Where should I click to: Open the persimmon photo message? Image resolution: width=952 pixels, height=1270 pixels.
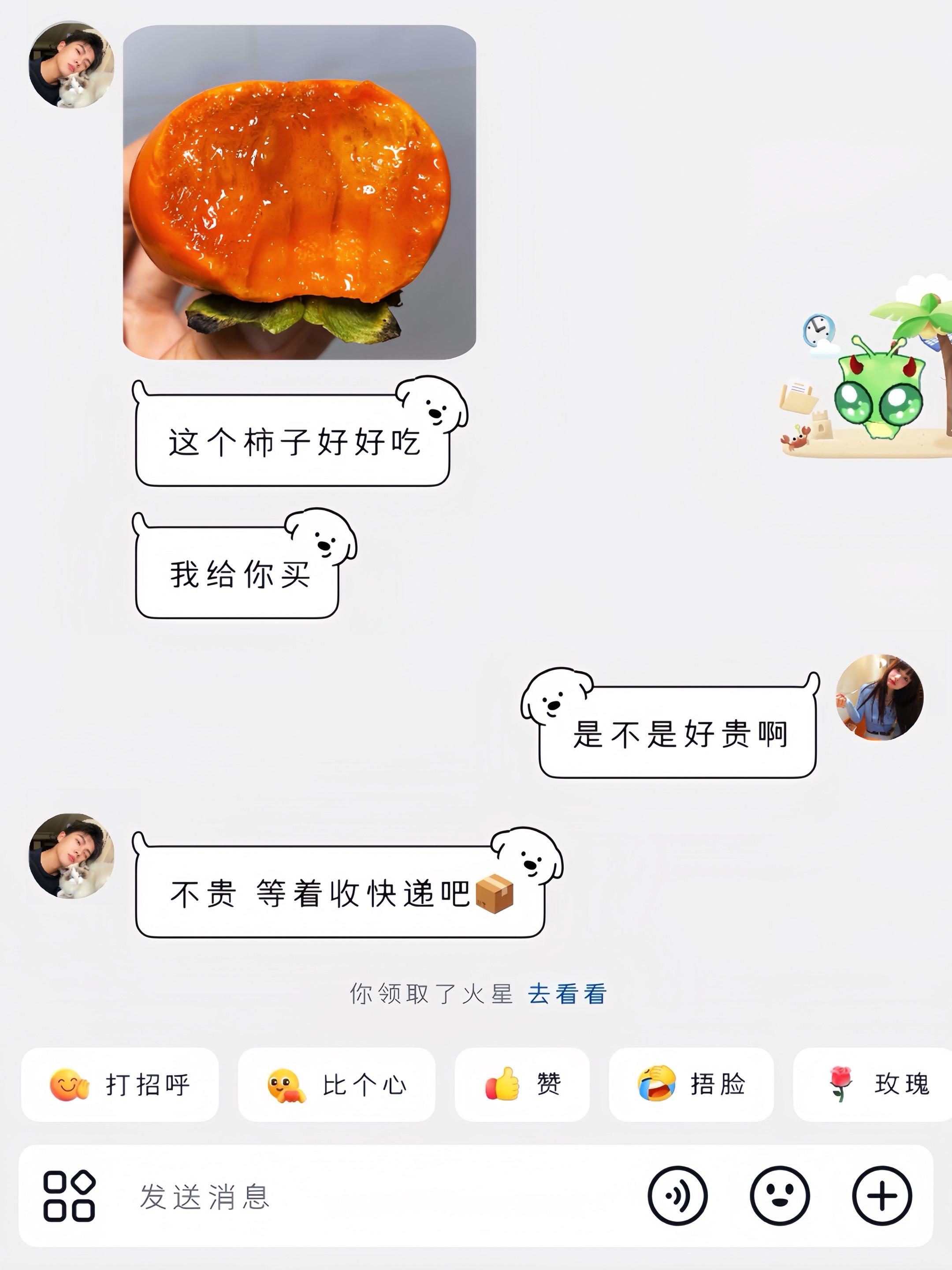pos(299,192)
